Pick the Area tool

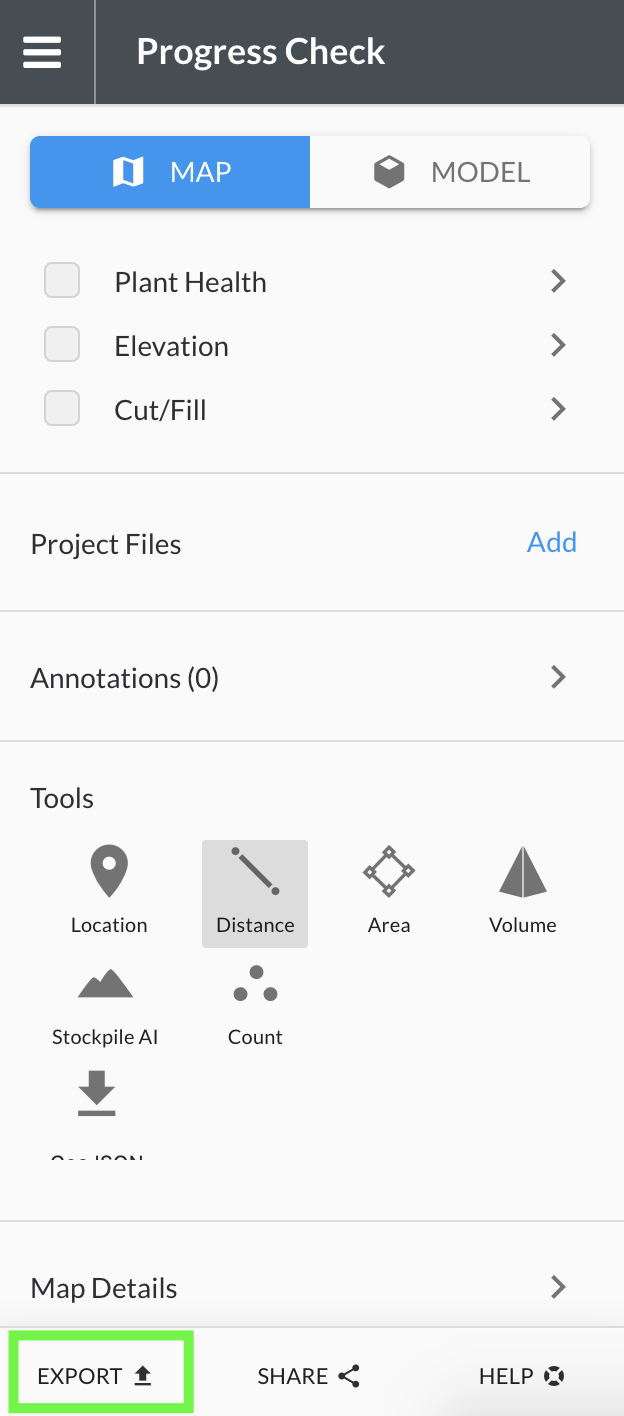[x=389, y=890]
